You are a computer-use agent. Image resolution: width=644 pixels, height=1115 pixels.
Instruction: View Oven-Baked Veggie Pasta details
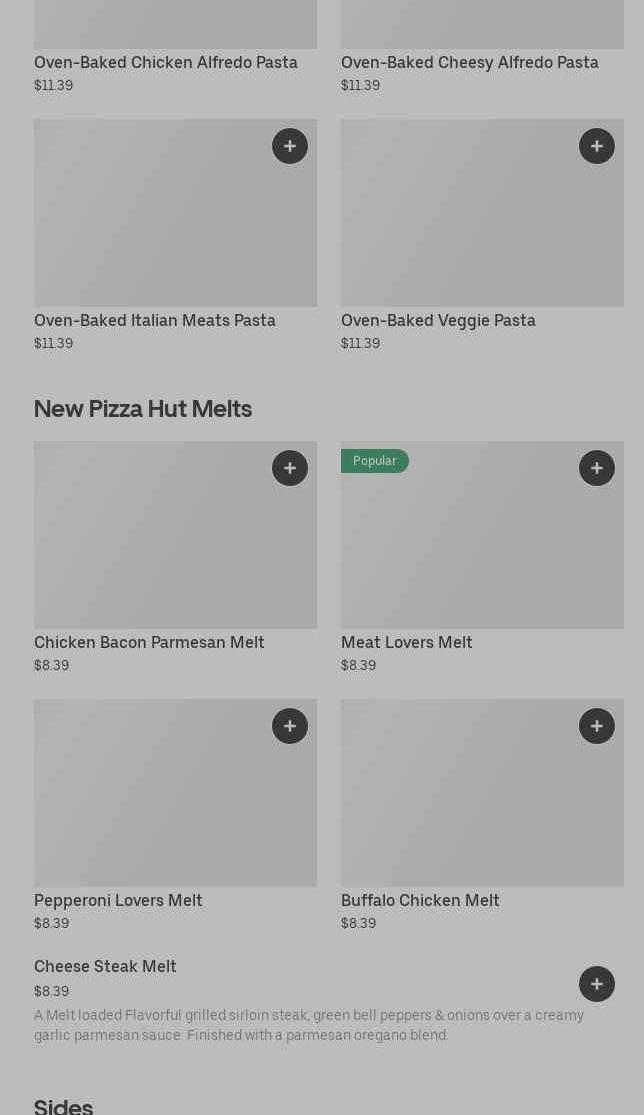point(438,320)
